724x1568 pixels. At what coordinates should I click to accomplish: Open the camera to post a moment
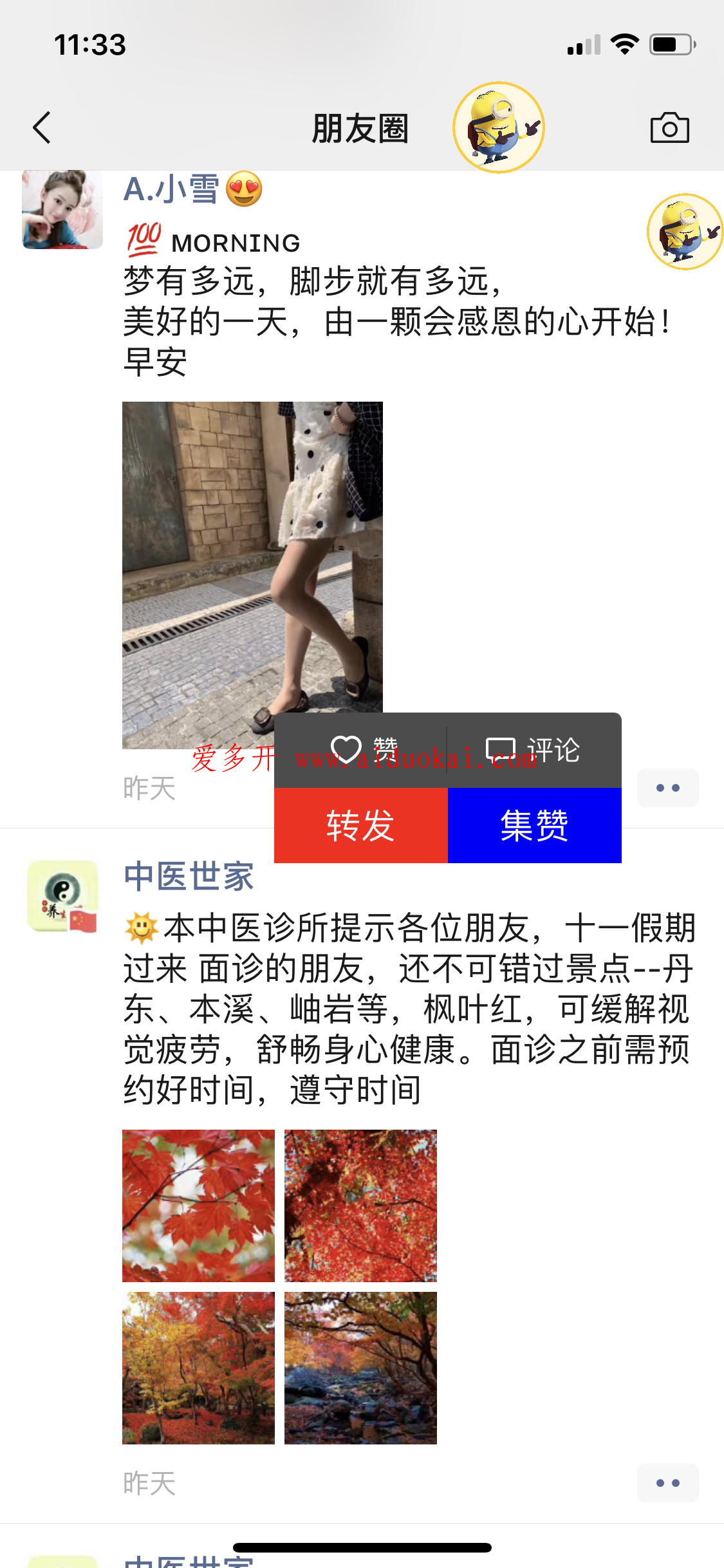coord(669,128)
